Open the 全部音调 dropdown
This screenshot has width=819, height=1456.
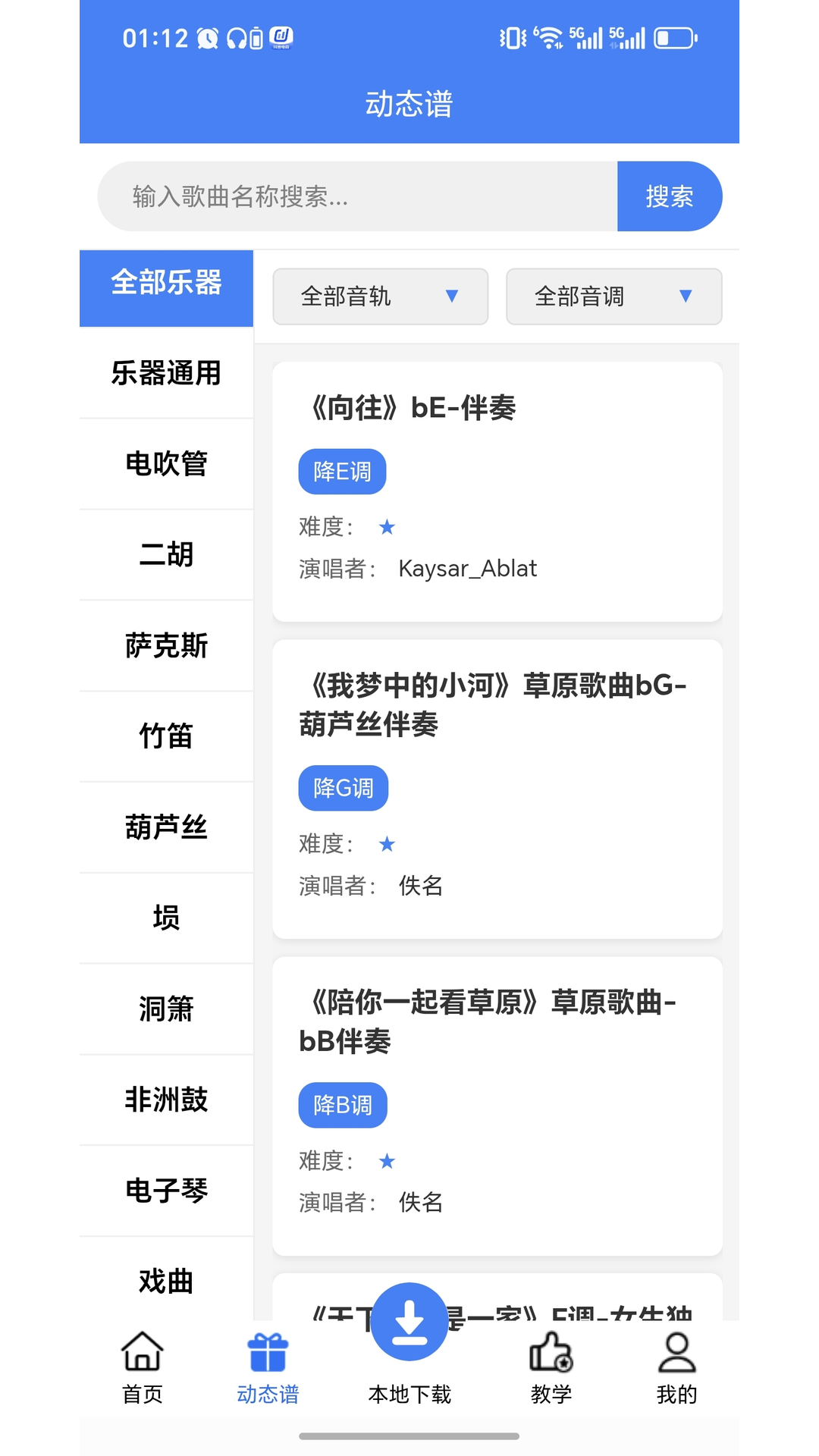pos(613,297)
